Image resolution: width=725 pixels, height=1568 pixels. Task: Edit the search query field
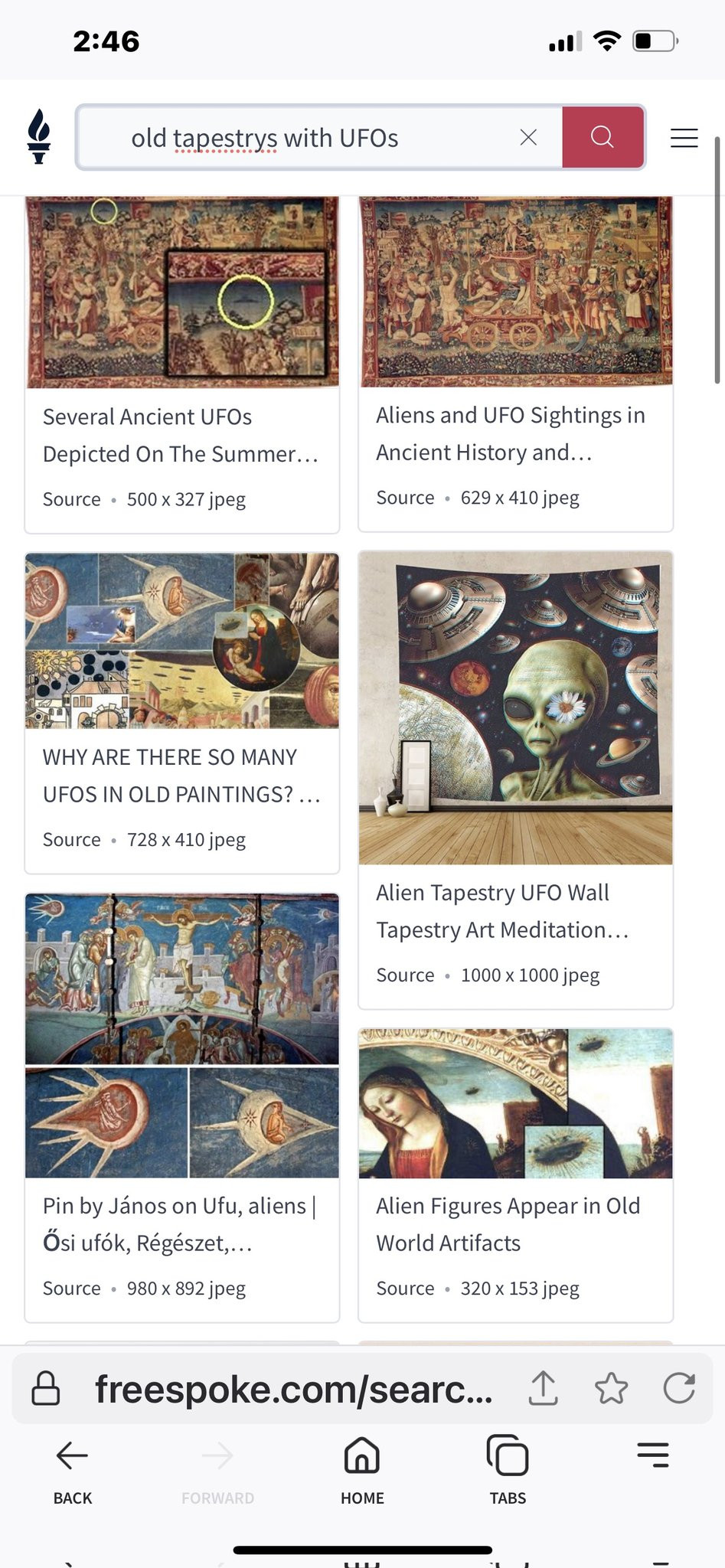pyautogui.click(x=306, y=138)
